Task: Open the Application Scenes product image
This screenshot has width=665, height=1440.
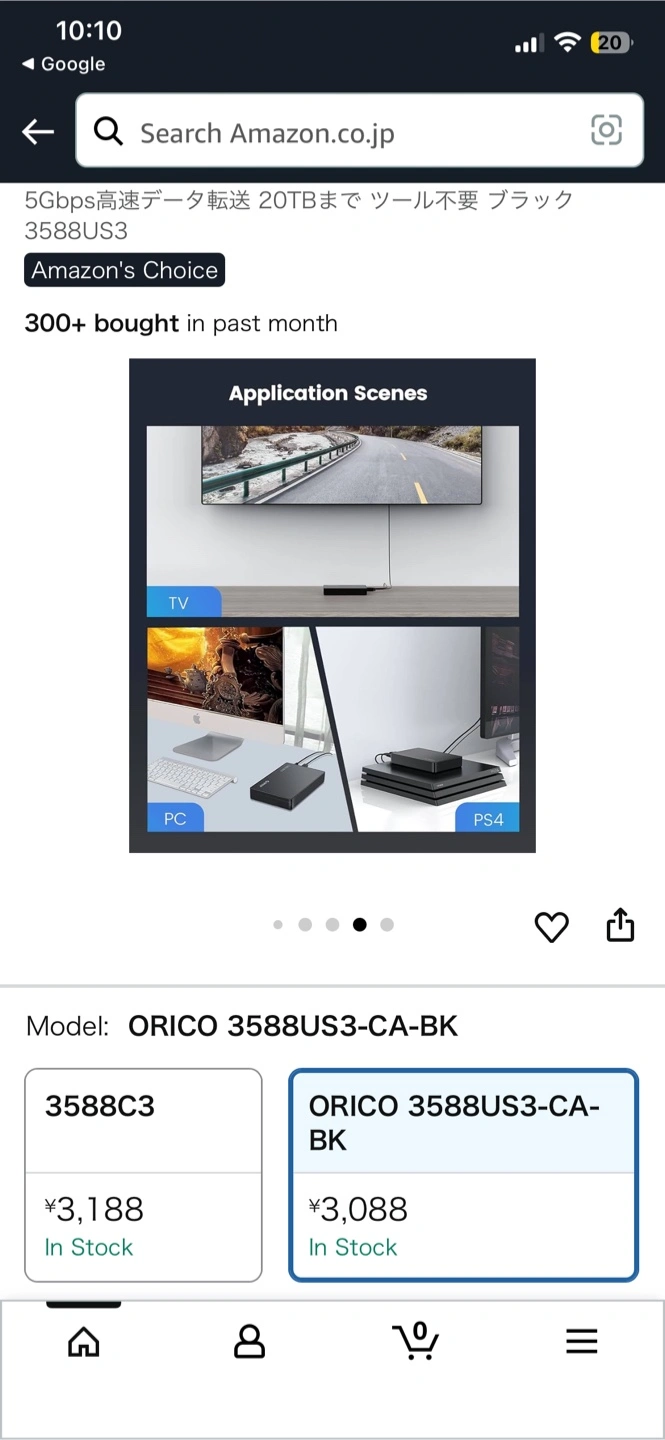Action: [332, 605]
